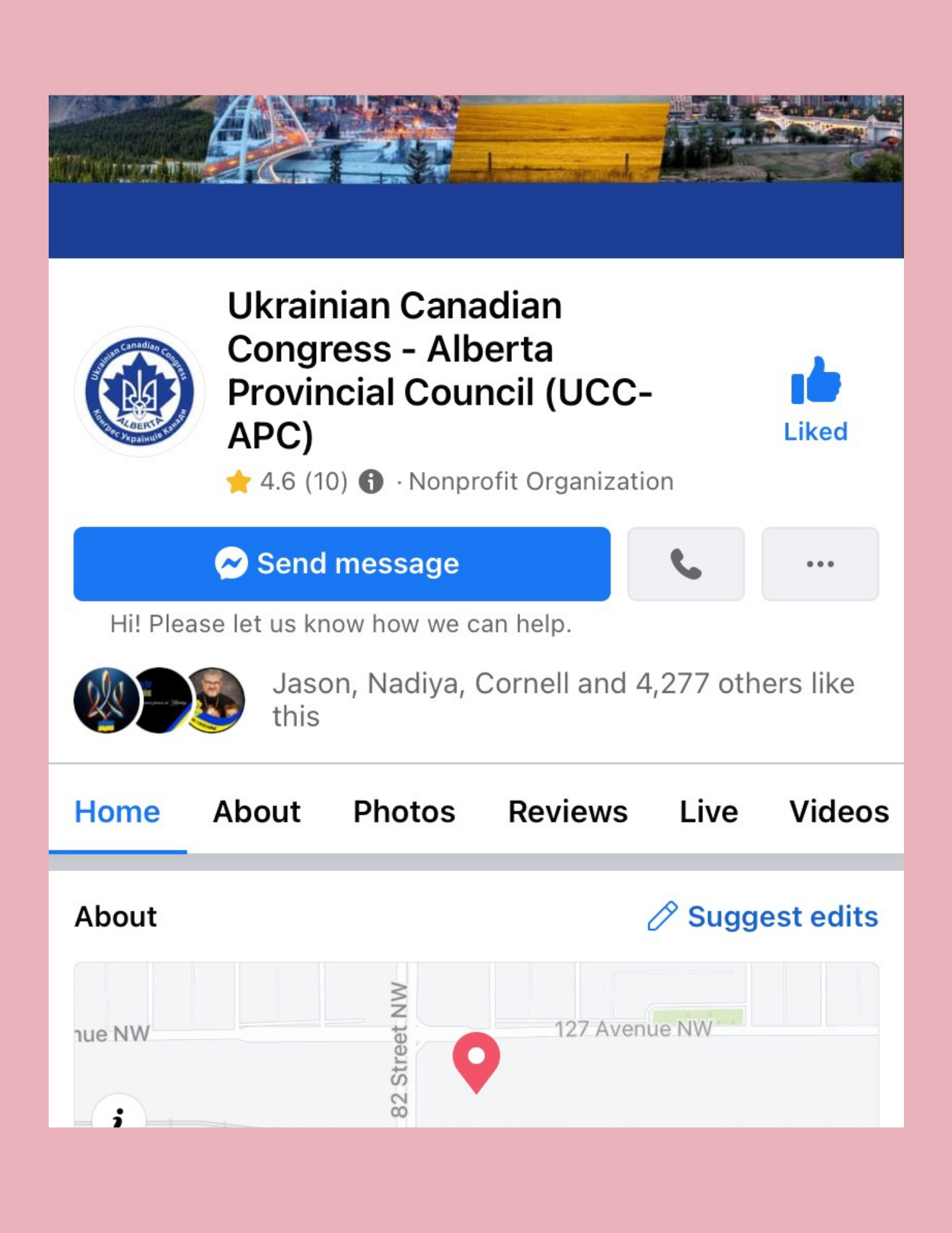
Task: Call the organization via phone button
Action: pyautogui.click(x=685, y=563)
